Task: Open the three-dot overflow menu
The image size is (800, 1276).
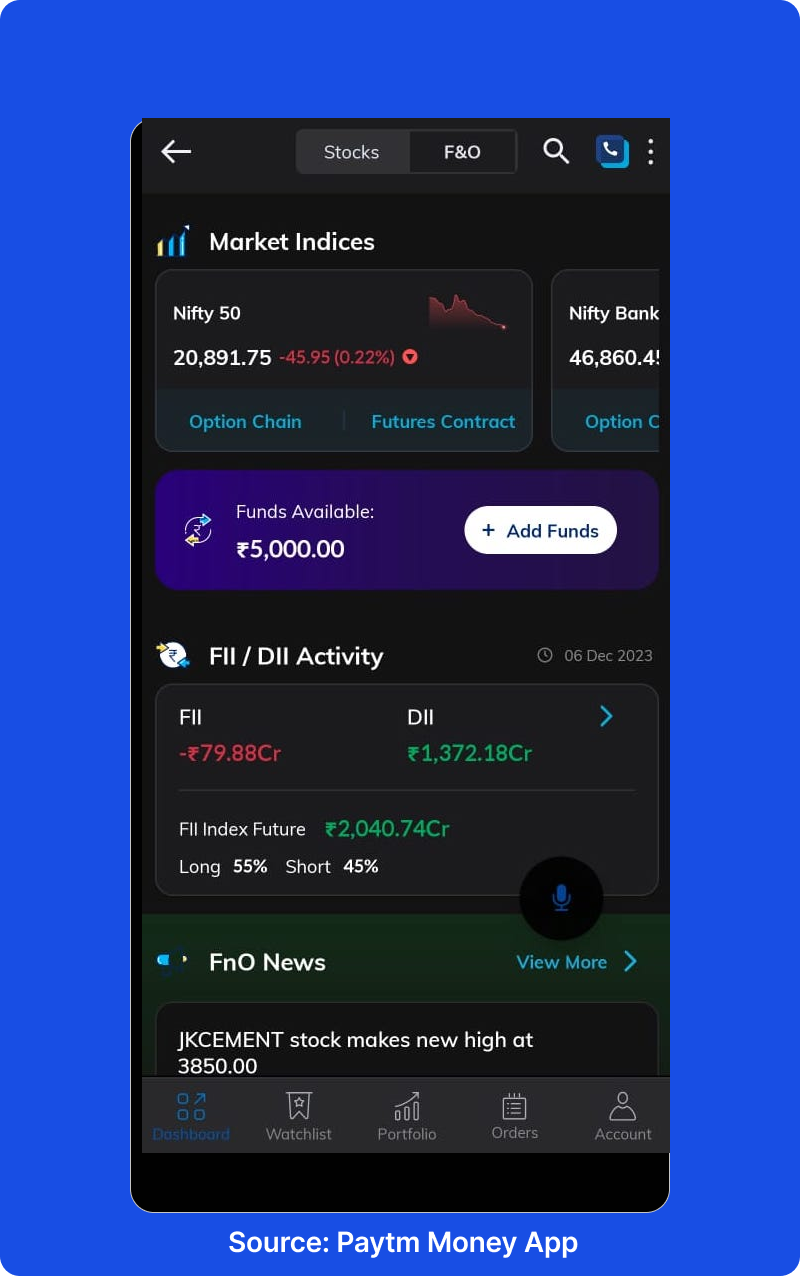Action: pos(651,151)
